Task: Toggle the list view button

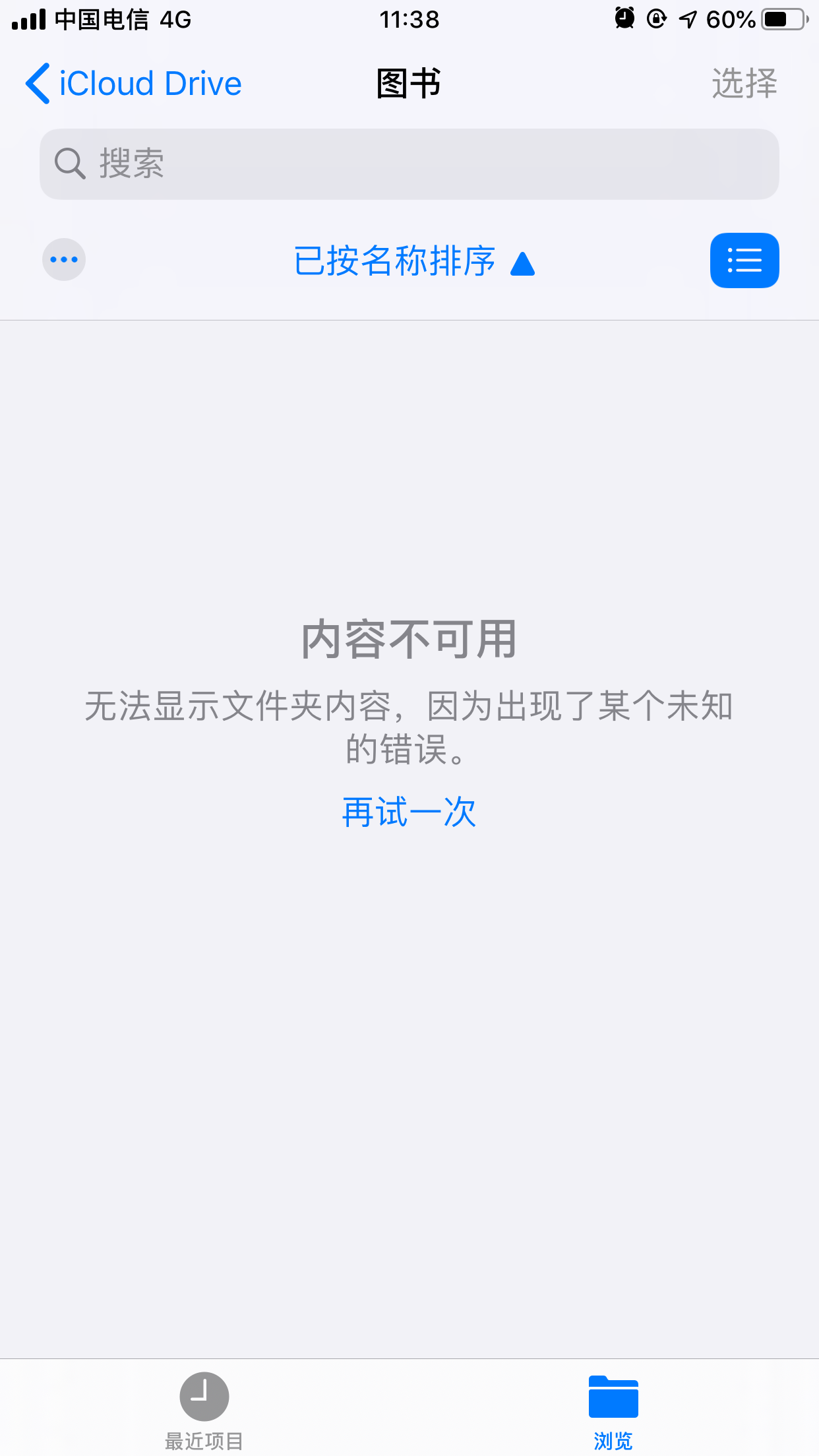Action: click(744, 260)
